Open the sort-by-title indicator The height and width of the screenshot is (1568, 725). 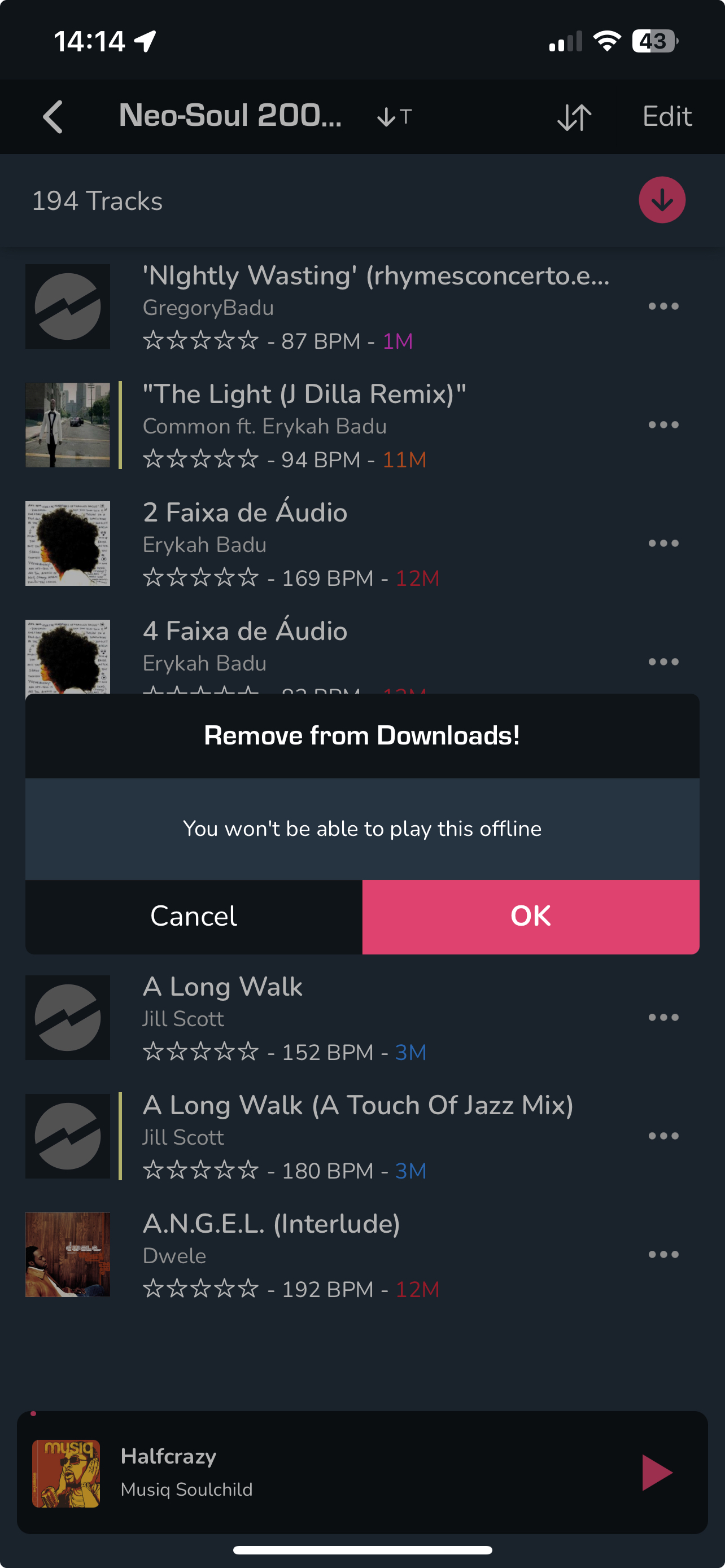click(395, 116)
